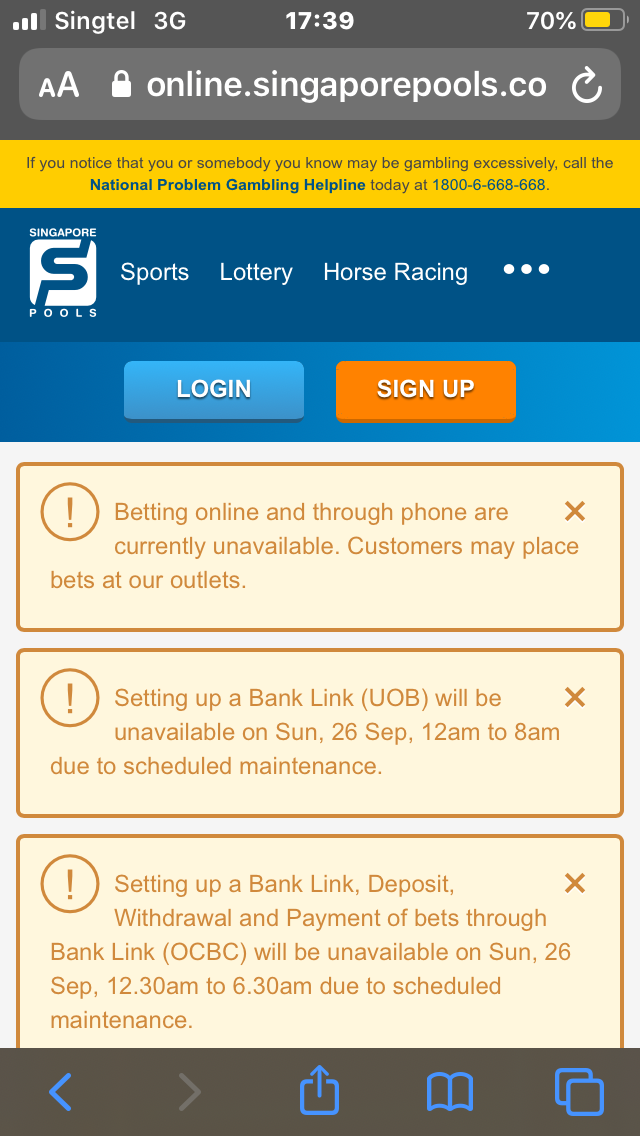
Task: Show open Safari tabs
Action: (579, 1092)
